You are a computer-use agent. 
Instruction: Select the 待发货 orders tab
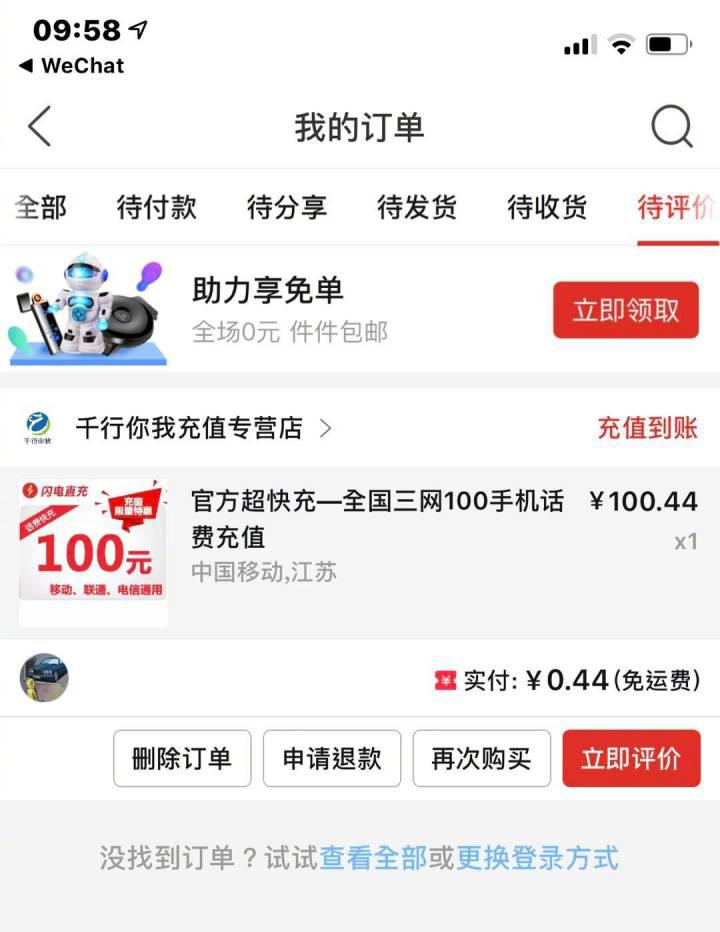(415, 207)
